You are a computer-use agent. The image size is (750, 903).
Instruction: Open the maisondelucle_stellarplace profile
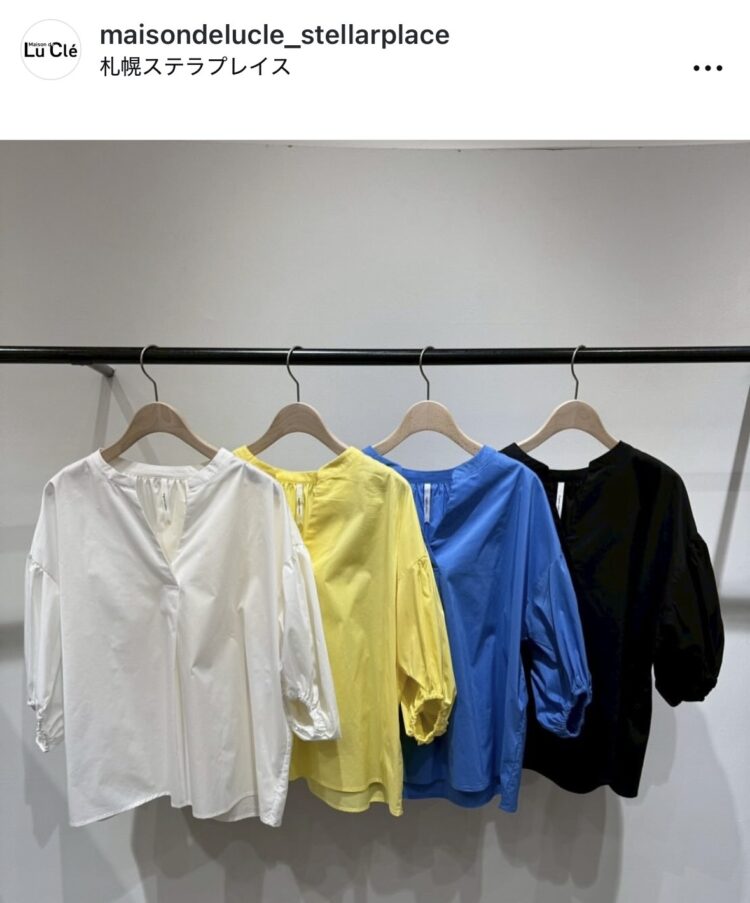click(x=274, y=35)
